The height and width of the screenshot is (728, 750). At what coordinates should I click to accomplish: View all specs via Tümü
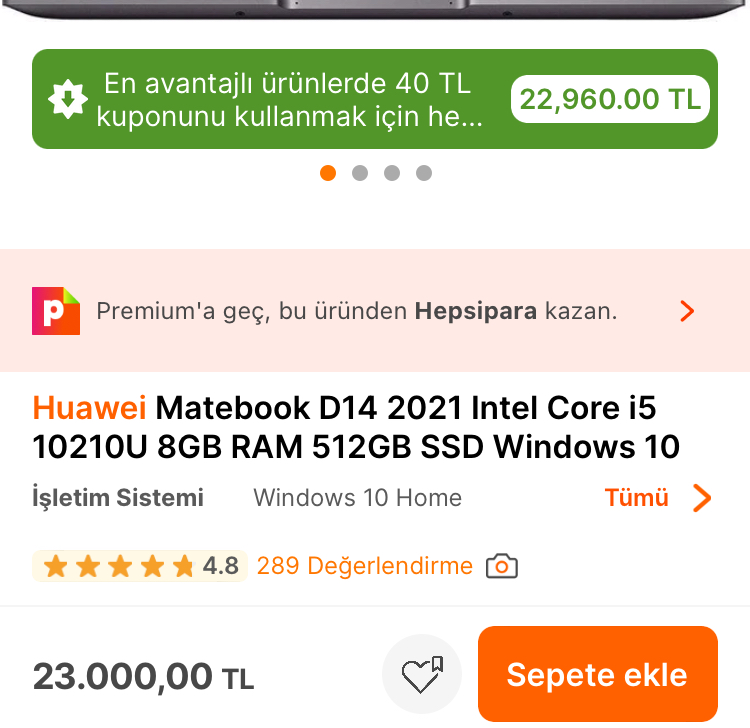click(x=658, y=497)
